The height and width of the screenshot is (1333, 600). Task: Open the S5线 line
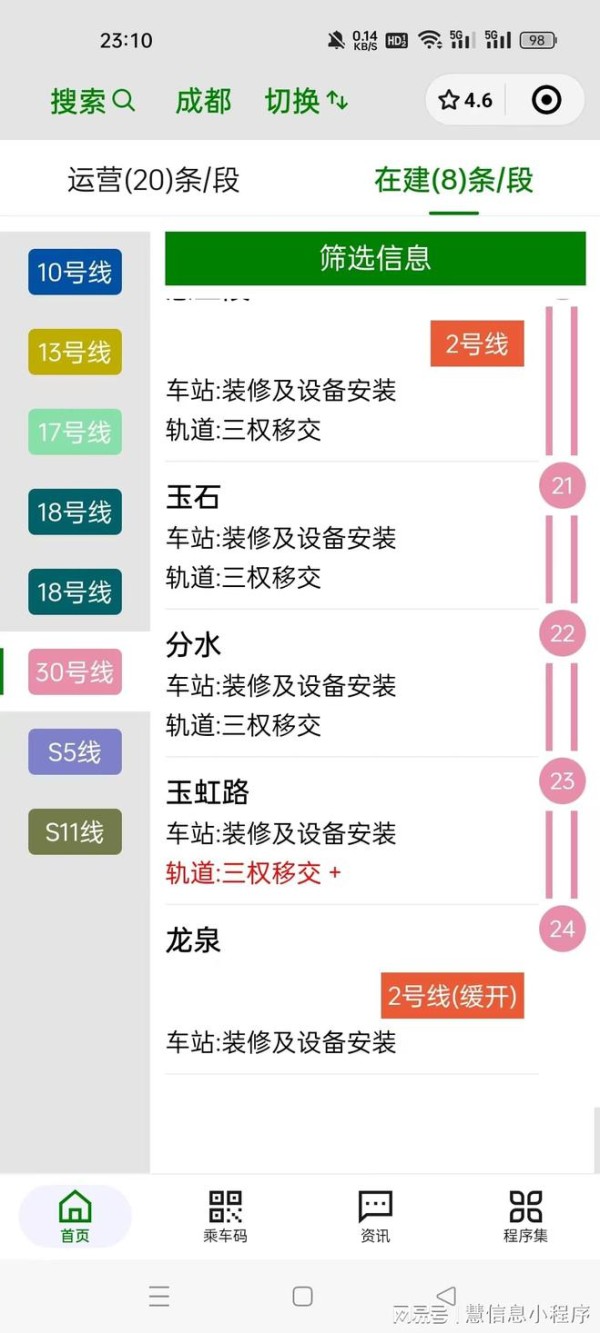point(75,752)
